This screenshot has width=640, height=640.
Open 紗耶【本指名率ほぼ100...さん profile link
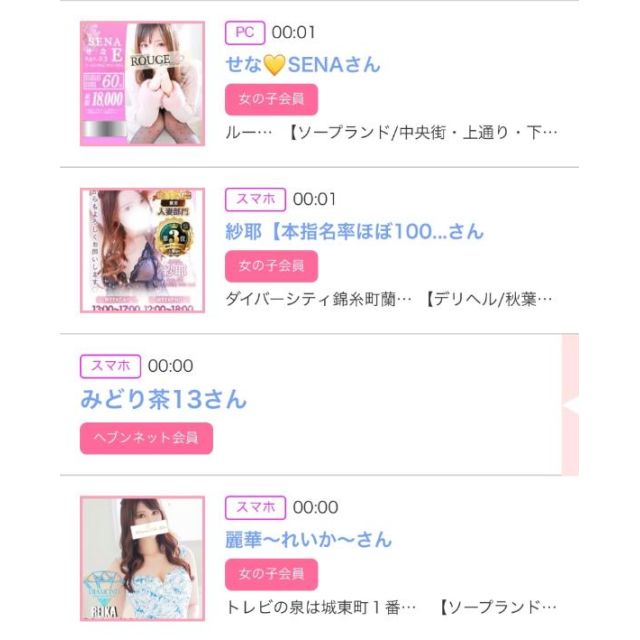[354, 232]
